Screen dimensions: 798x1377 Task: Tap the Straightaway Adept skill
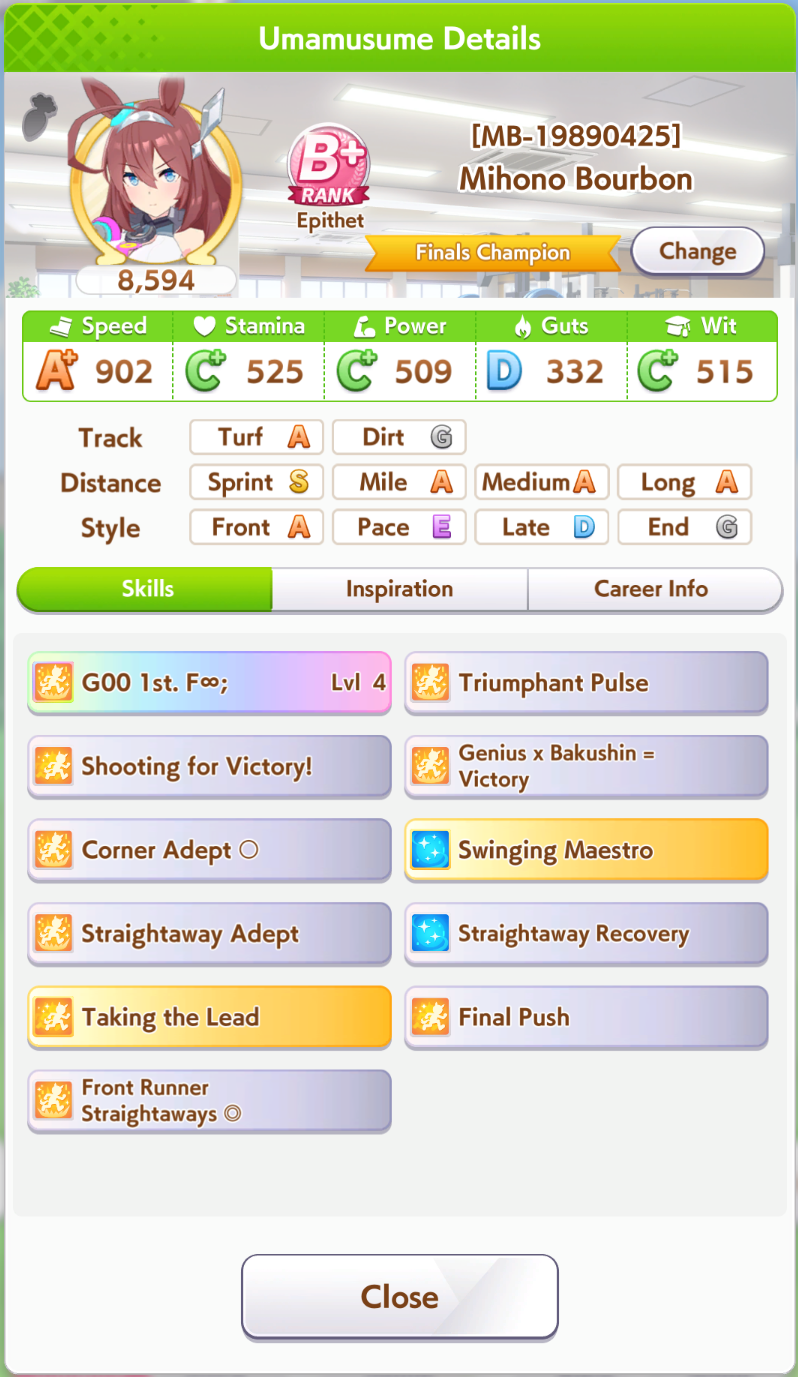pos(209,934)
